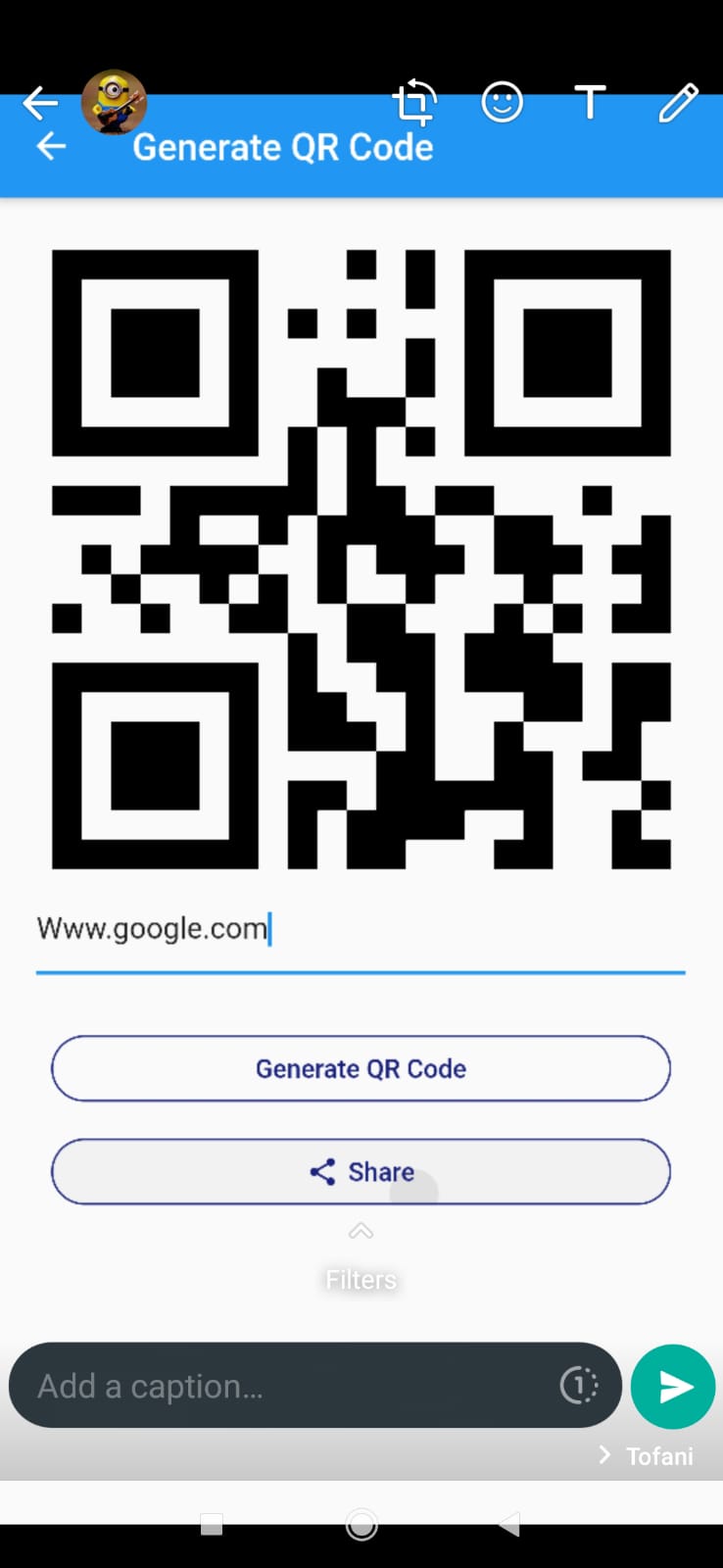The width and height of the screenshot is (723, 1568).
Task: Open the emoji sticker picker
Action: click(x=503, y=102)
